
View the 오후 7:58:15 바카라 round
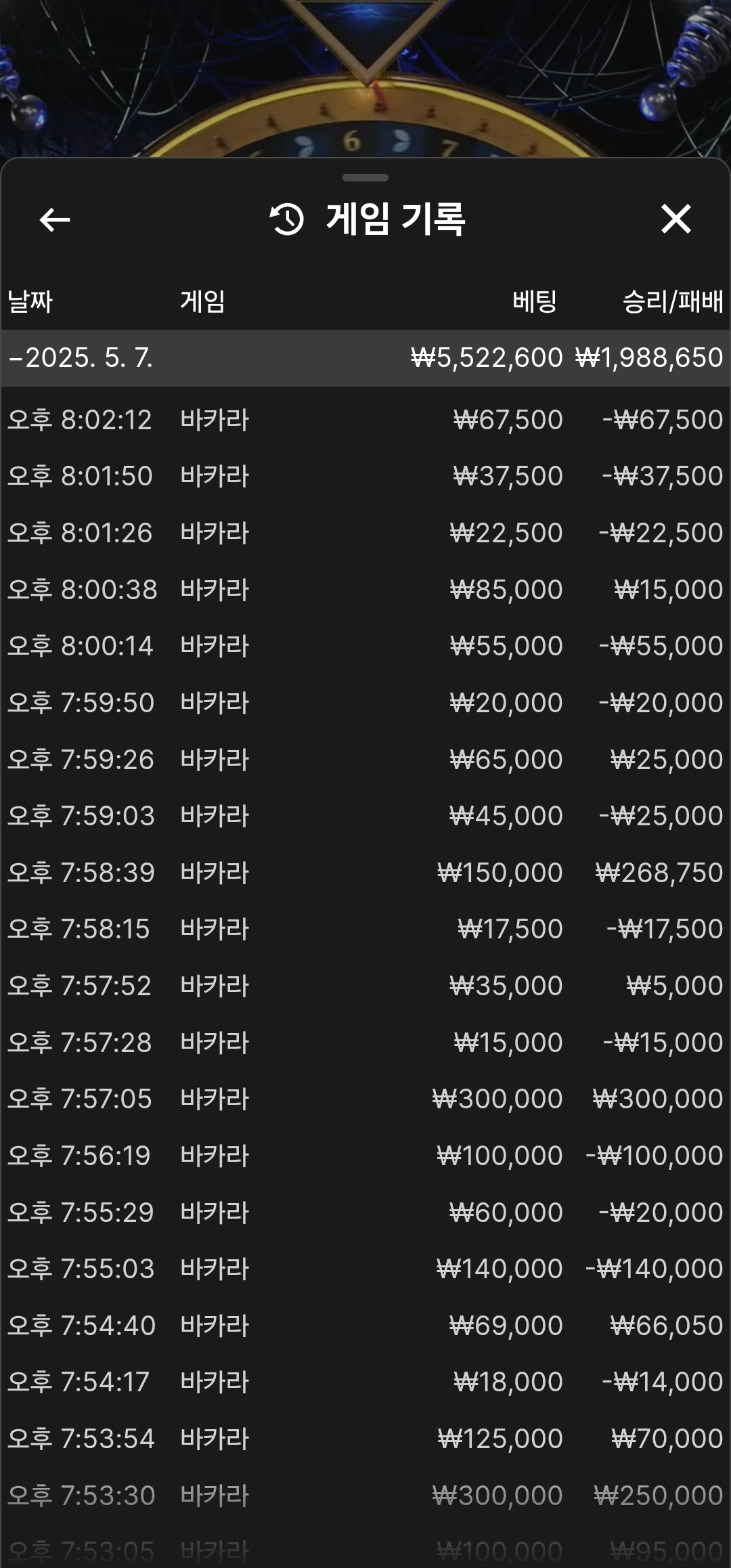[x=365, y=929]
